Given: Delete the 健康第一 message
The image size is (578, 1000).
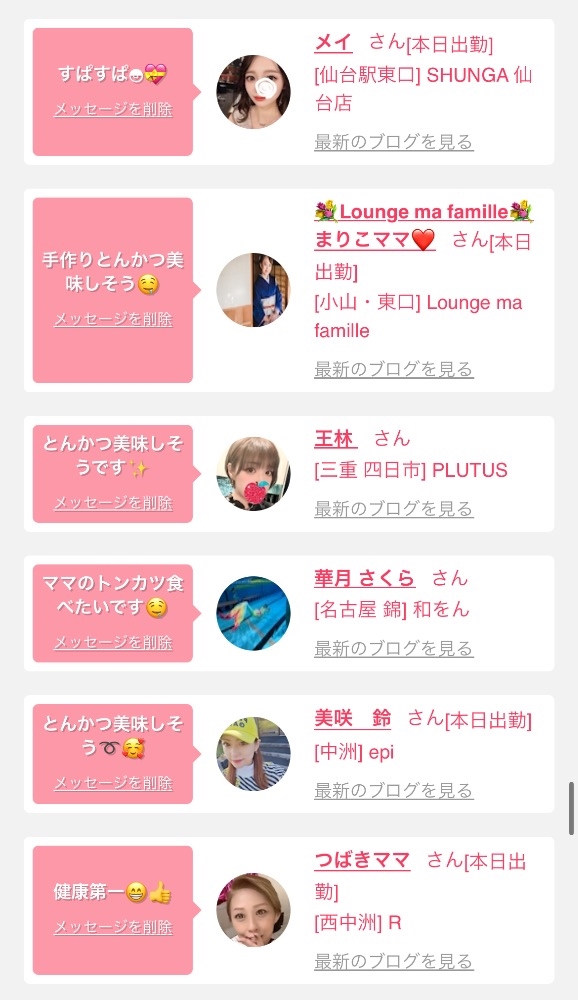Looking at the screenshot, I should click(x=113, y=927).
